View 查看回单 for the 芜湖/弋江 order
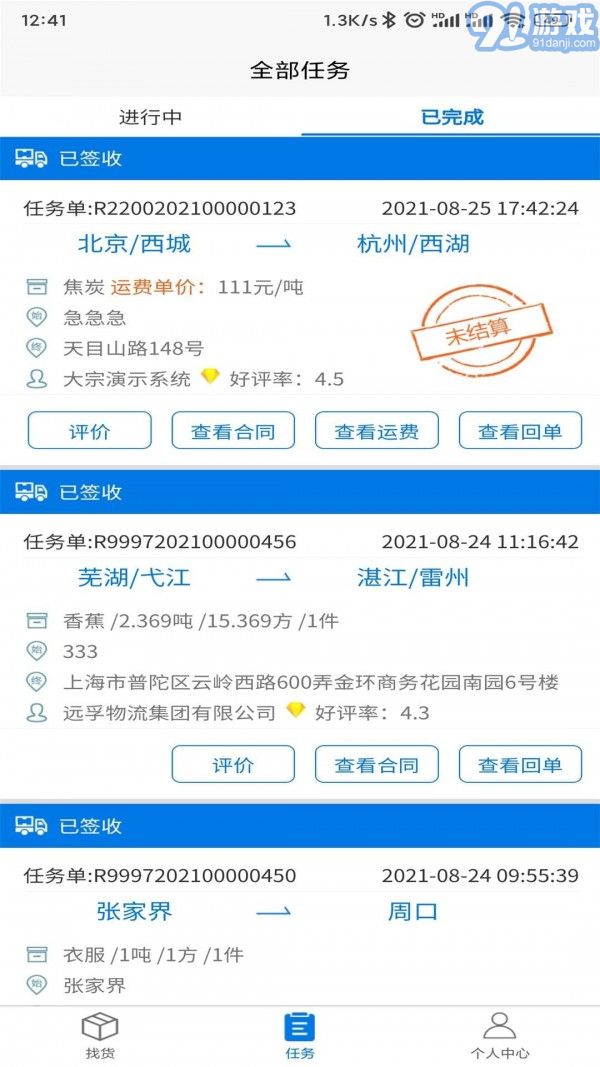600x1067 pixels. tap(520, 765)
